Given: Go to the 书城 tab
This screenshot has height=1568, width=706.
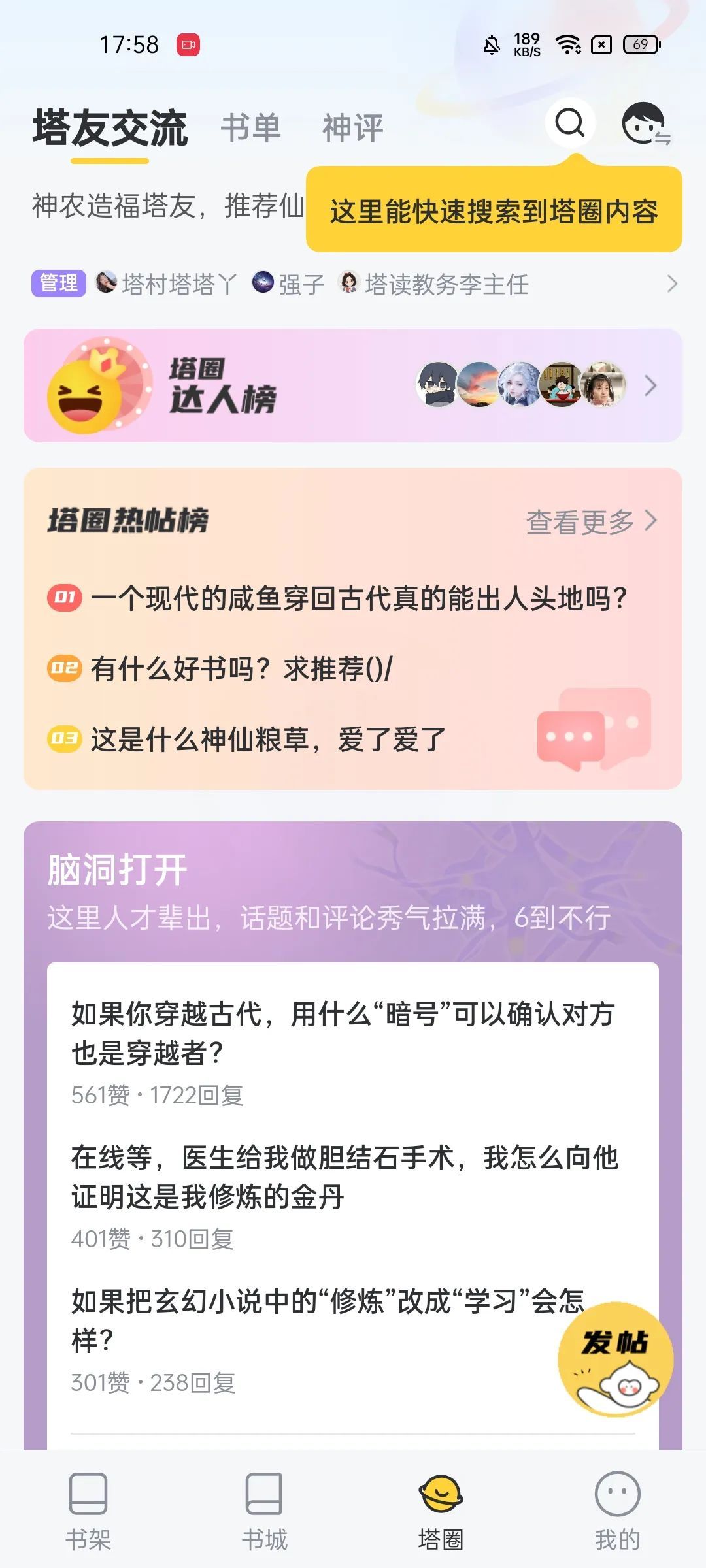Looking at the screenshot, I should tap(264, 1511).
